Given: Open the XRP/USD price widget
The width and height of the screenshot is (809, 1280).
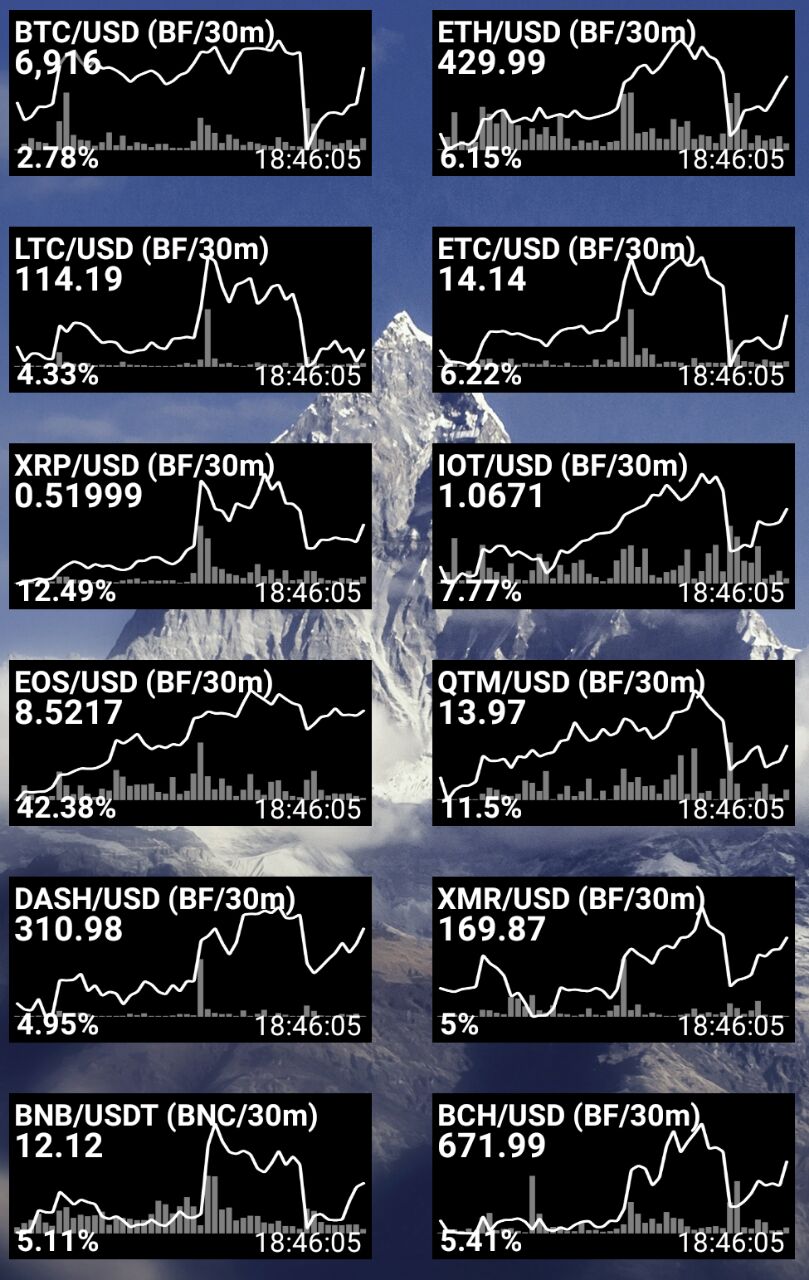Looking at the screenshot, I should [190, 526].
